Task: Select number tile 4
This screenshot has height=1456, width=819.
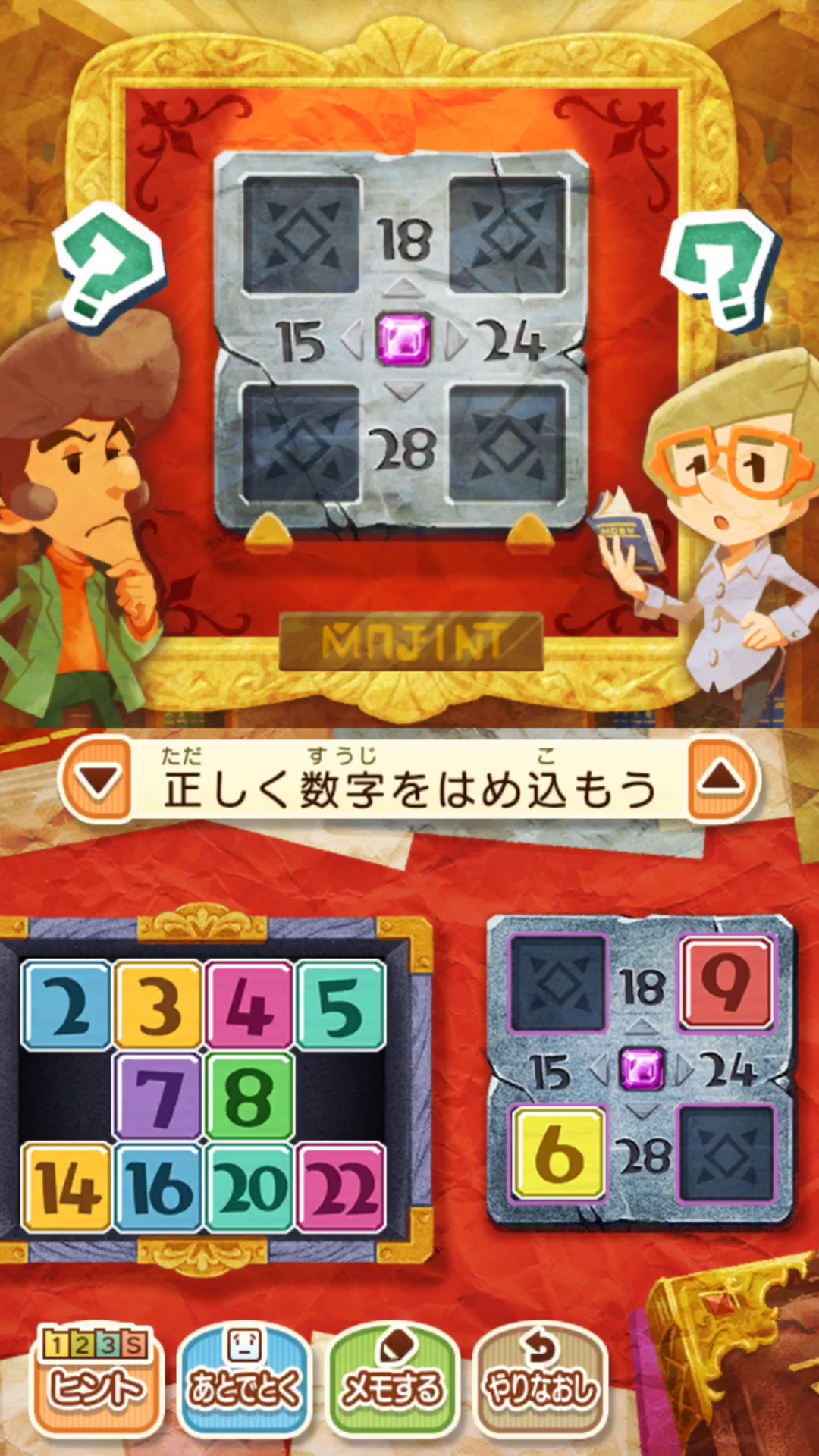Action: click(x=249, y=1006)
